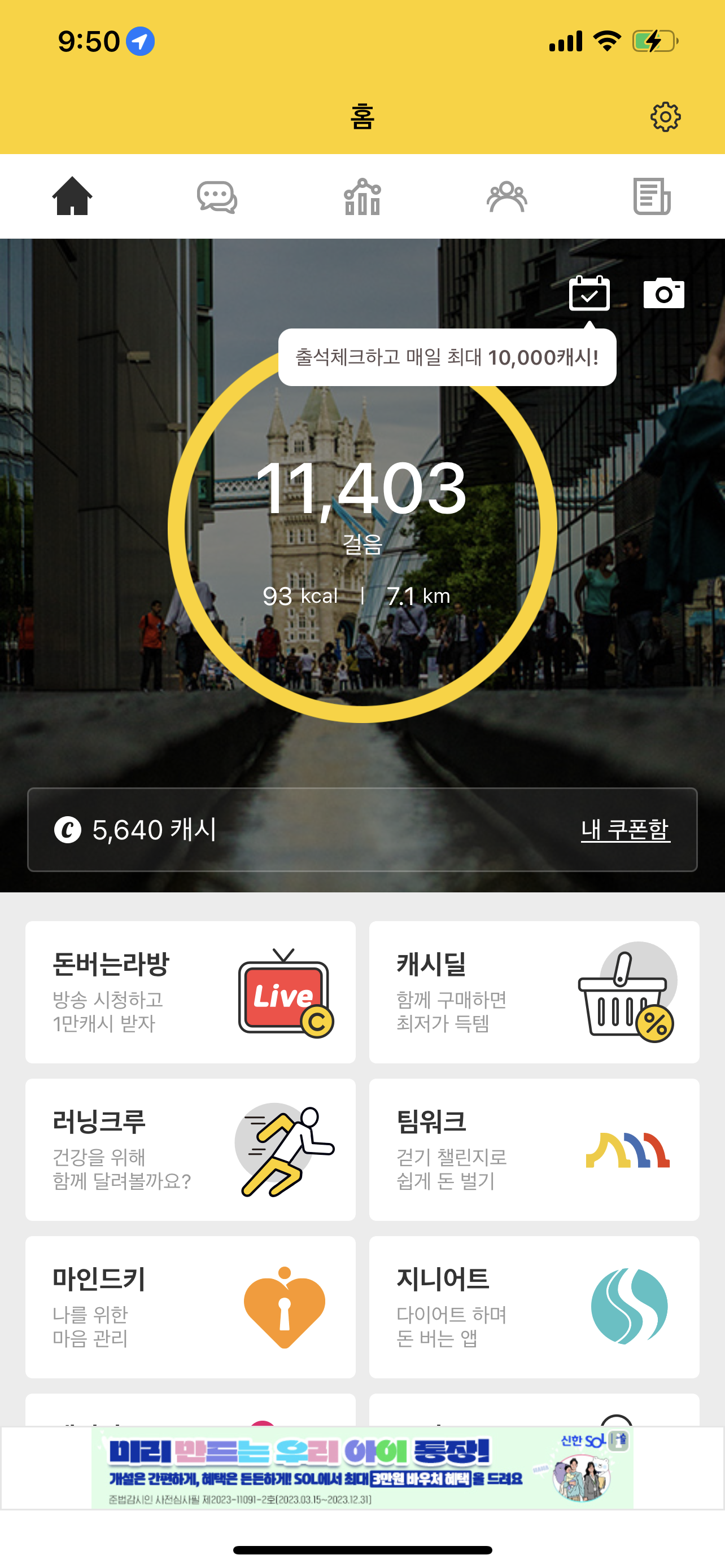Open the 지니어트 card
The width and height of the screenshot is (725, 1568).
point(534,1306)
